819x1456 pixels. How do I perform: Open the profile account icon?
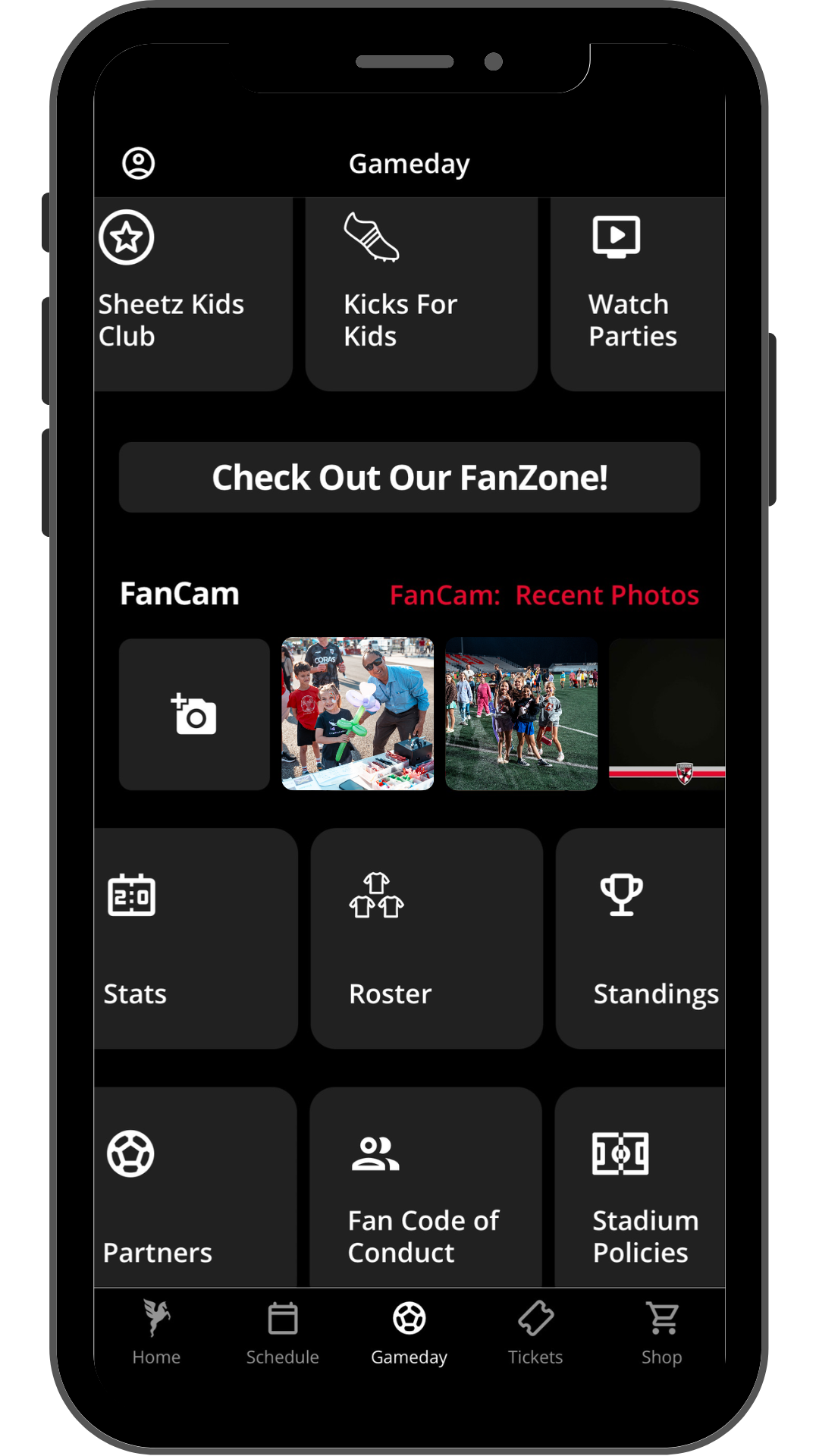coord(139,163)
